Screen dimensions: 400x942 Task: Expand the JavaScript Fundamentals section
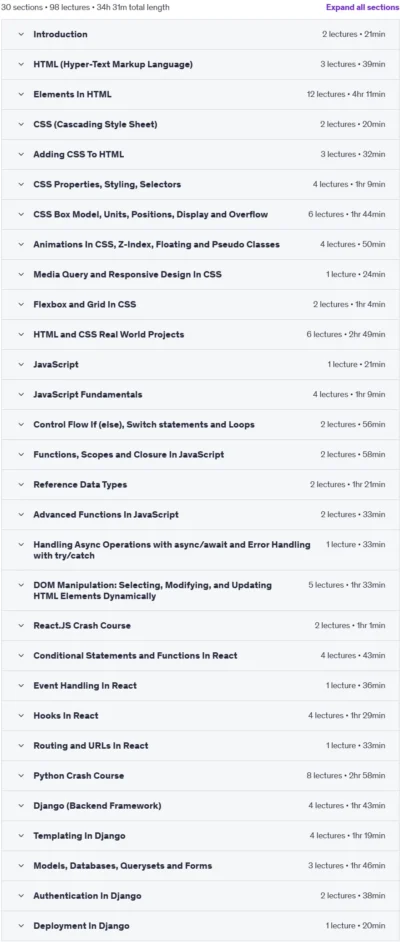point(200,395)
